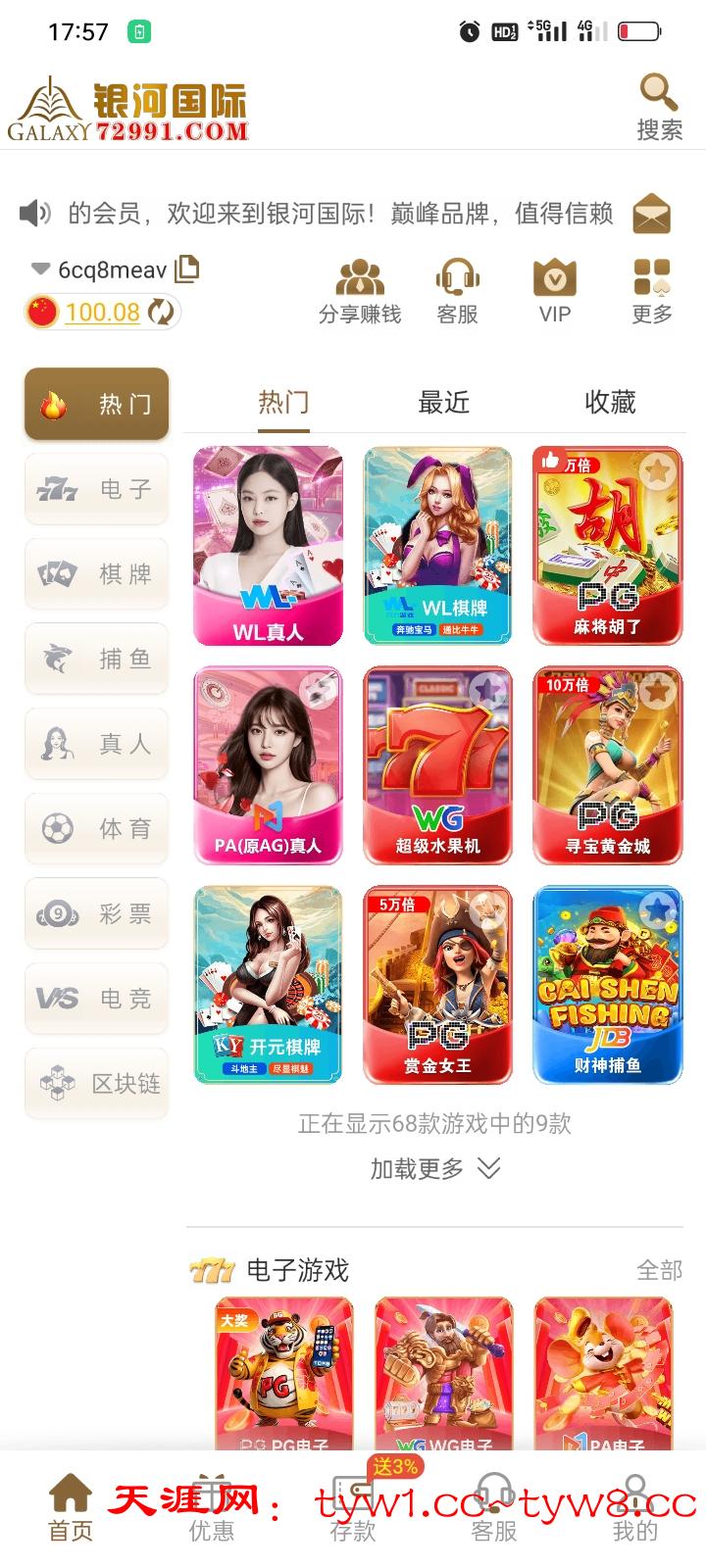Select the 捕鱼 fishing category

(x=96, y=659)
